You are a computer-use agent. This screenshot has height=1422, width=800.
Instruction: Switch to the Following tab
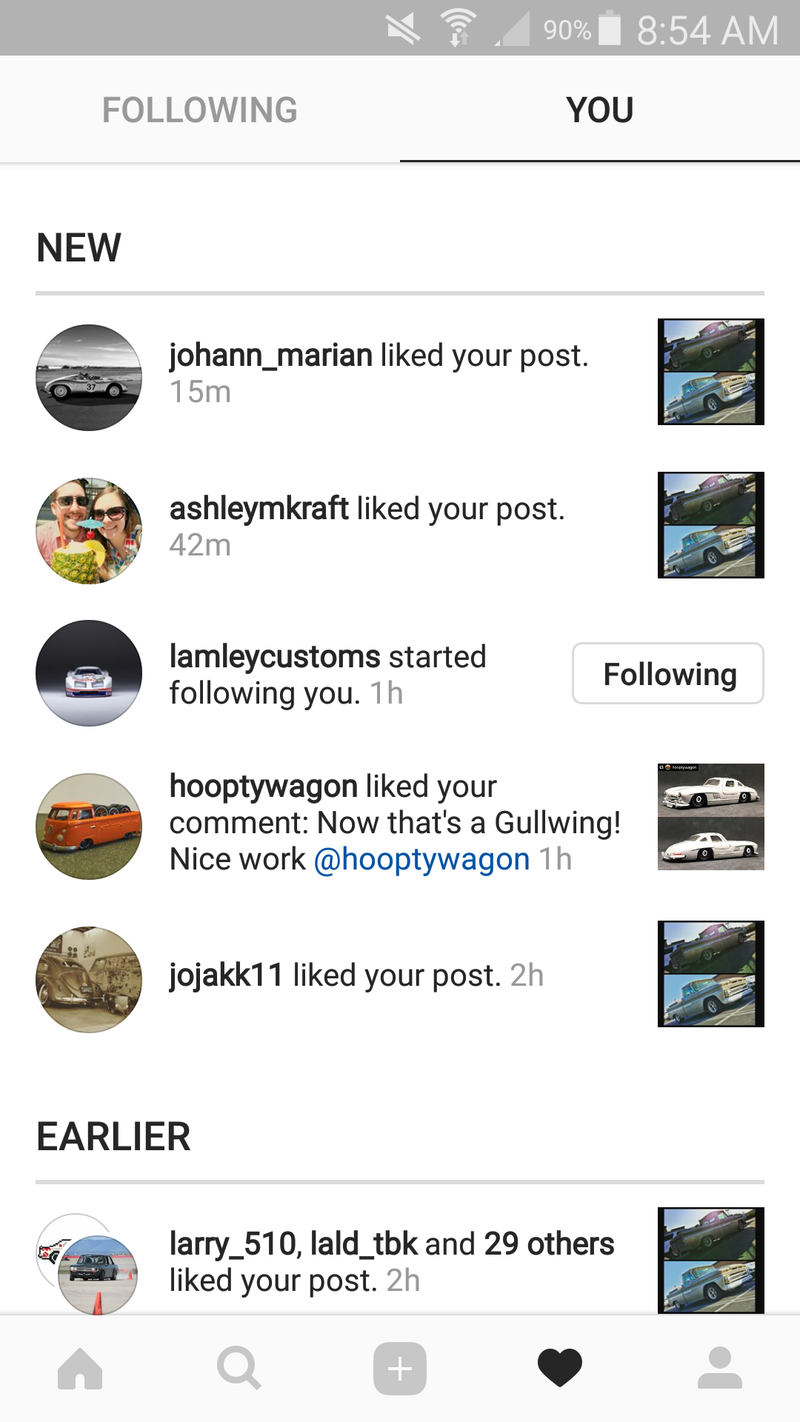tap(200, 110)
